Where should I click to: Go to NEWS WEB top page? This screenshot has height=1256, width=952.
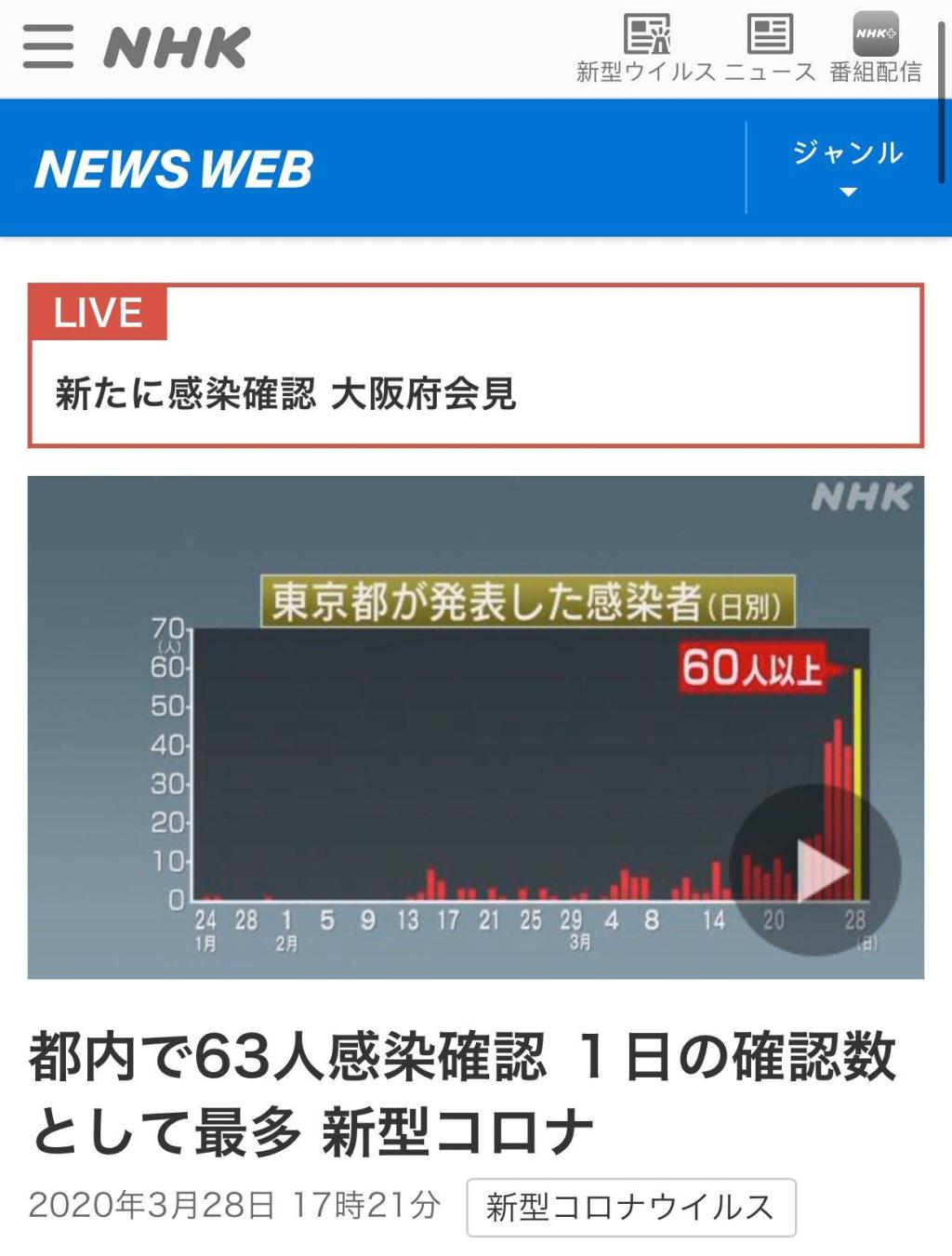click(174, 169)
